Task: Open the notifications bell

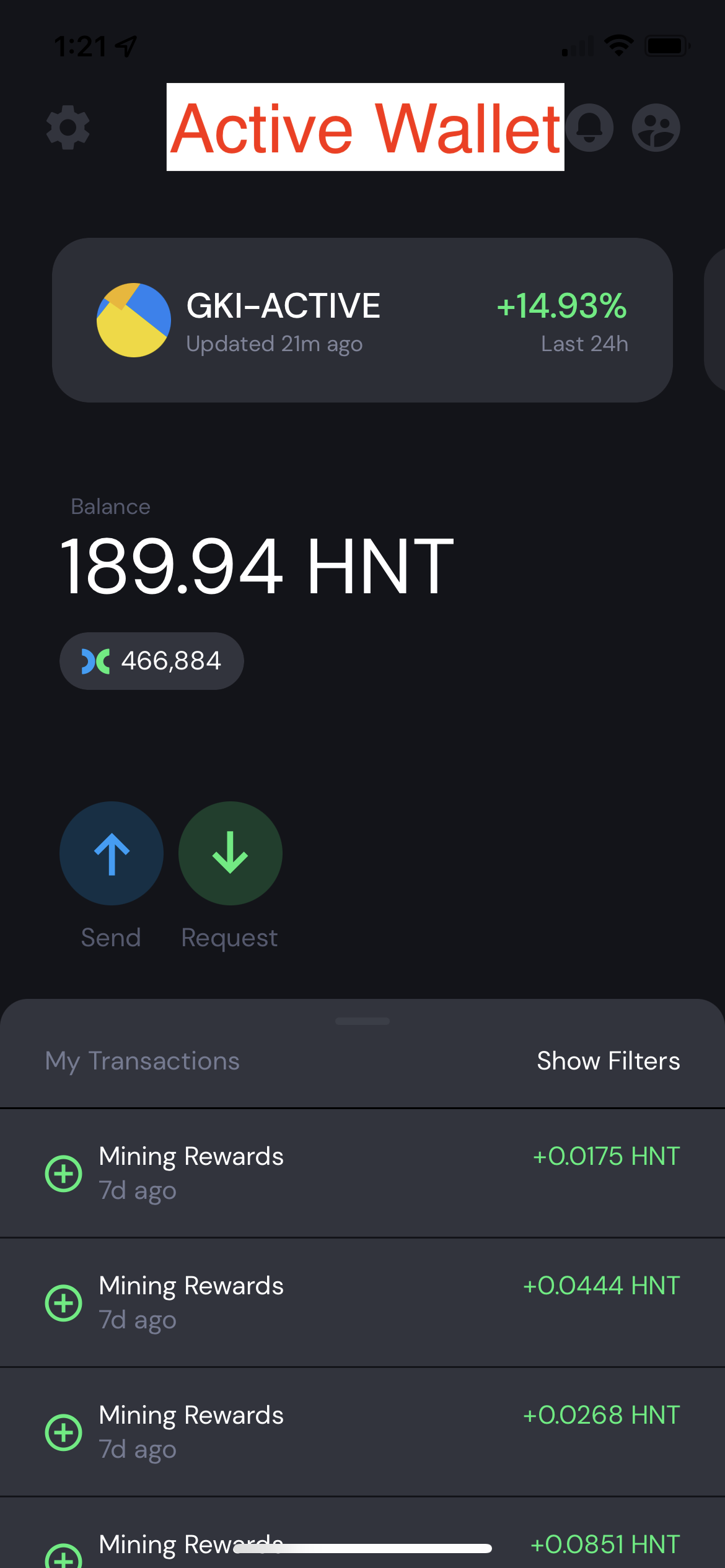Action: point(589,128)
